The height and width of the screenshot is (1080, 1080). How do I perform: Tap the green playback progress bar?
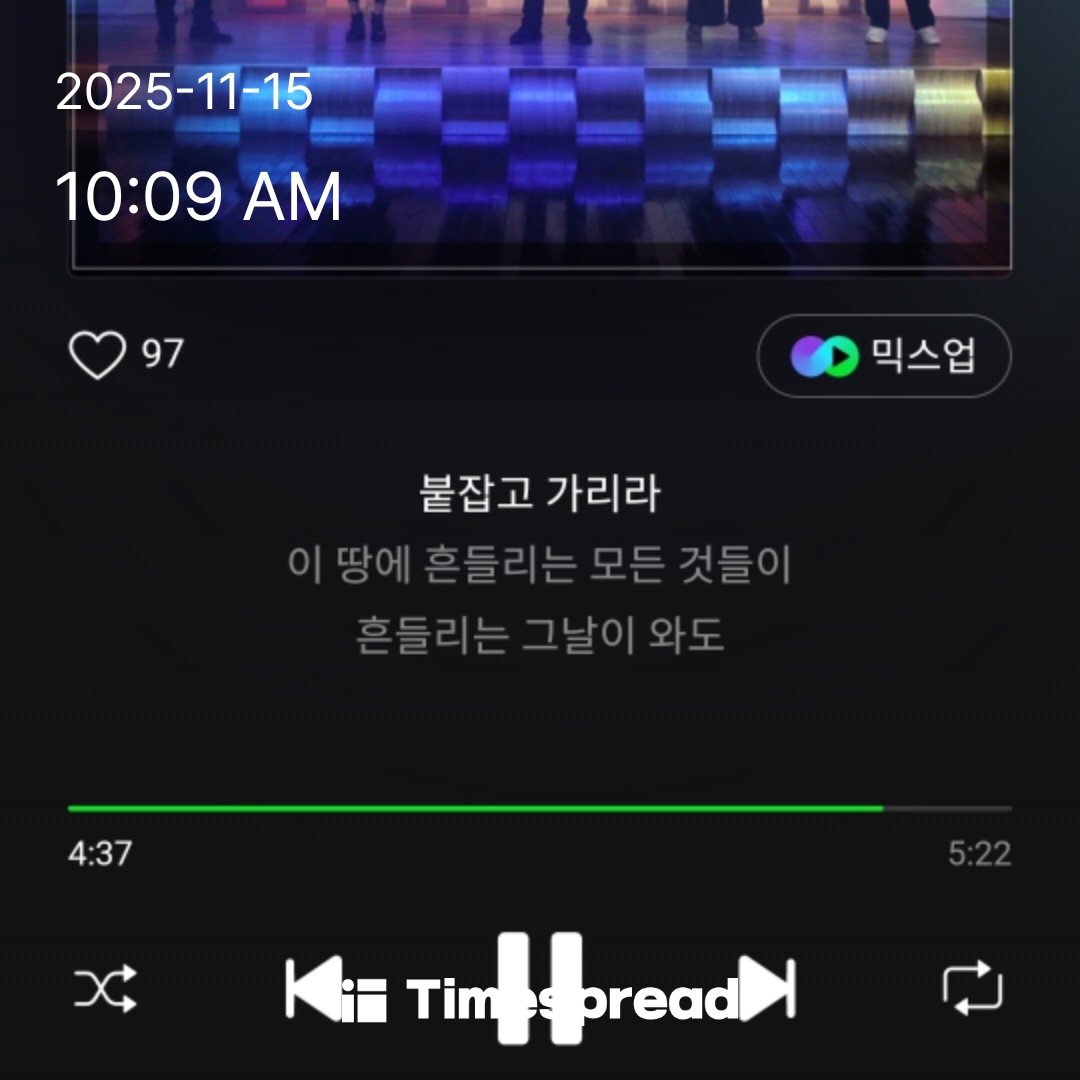[x=476, y=808]
